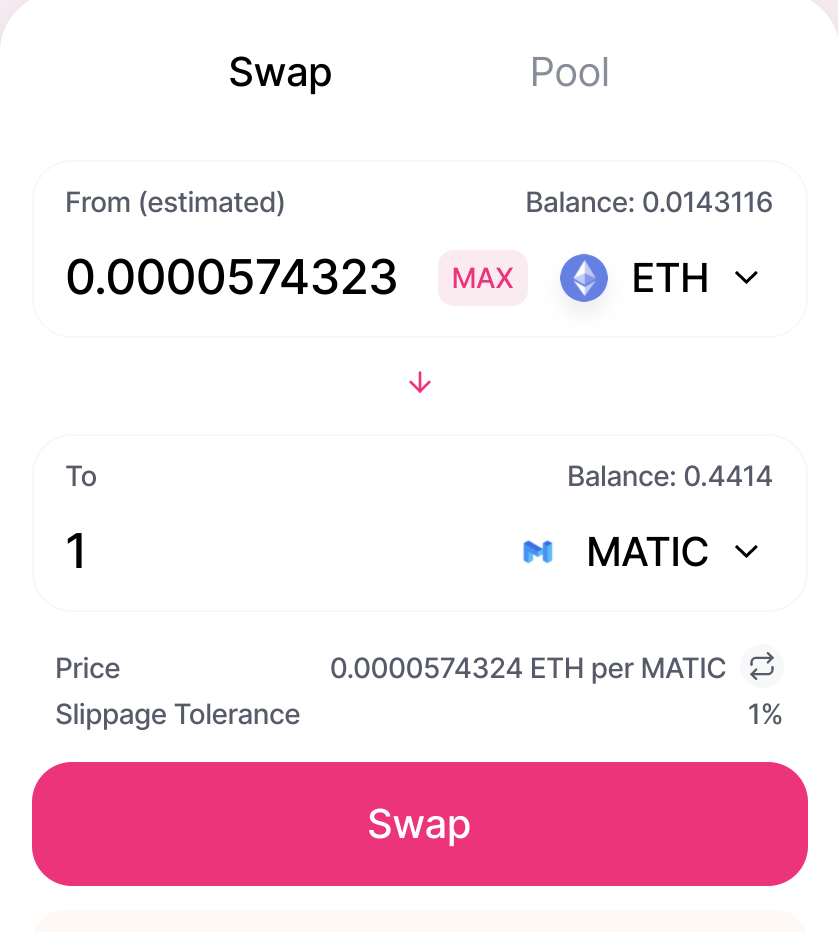Edit the From amount field
838x932 pixels.
tap(232, 278)
